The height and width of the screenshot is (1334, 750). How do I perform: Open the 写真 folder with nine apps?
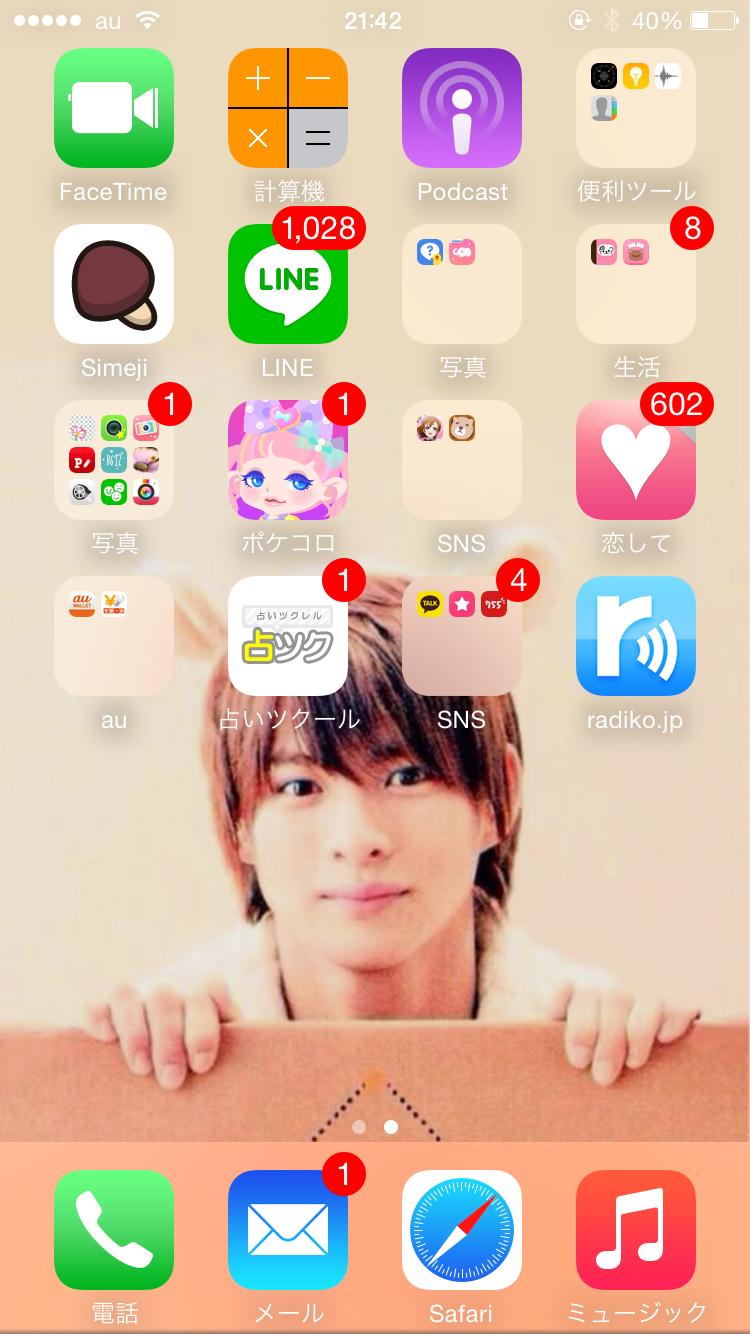[x=113, y=460]
